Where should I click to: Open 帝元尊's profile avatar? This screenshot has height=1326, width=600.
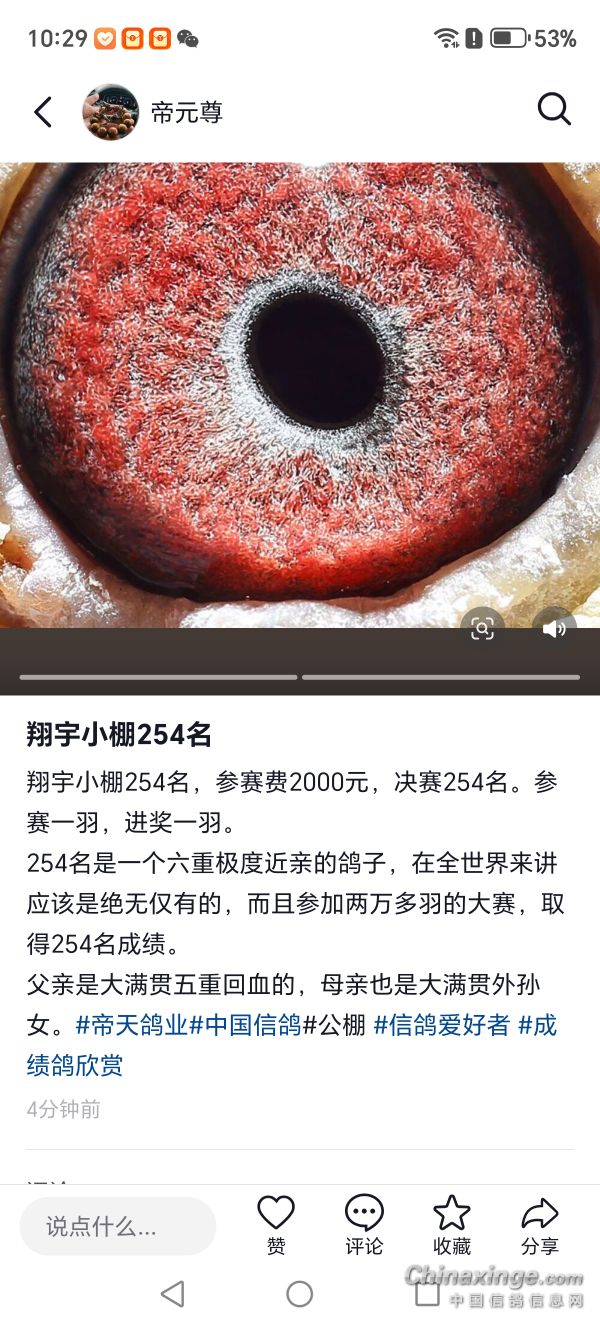(110, 112)
